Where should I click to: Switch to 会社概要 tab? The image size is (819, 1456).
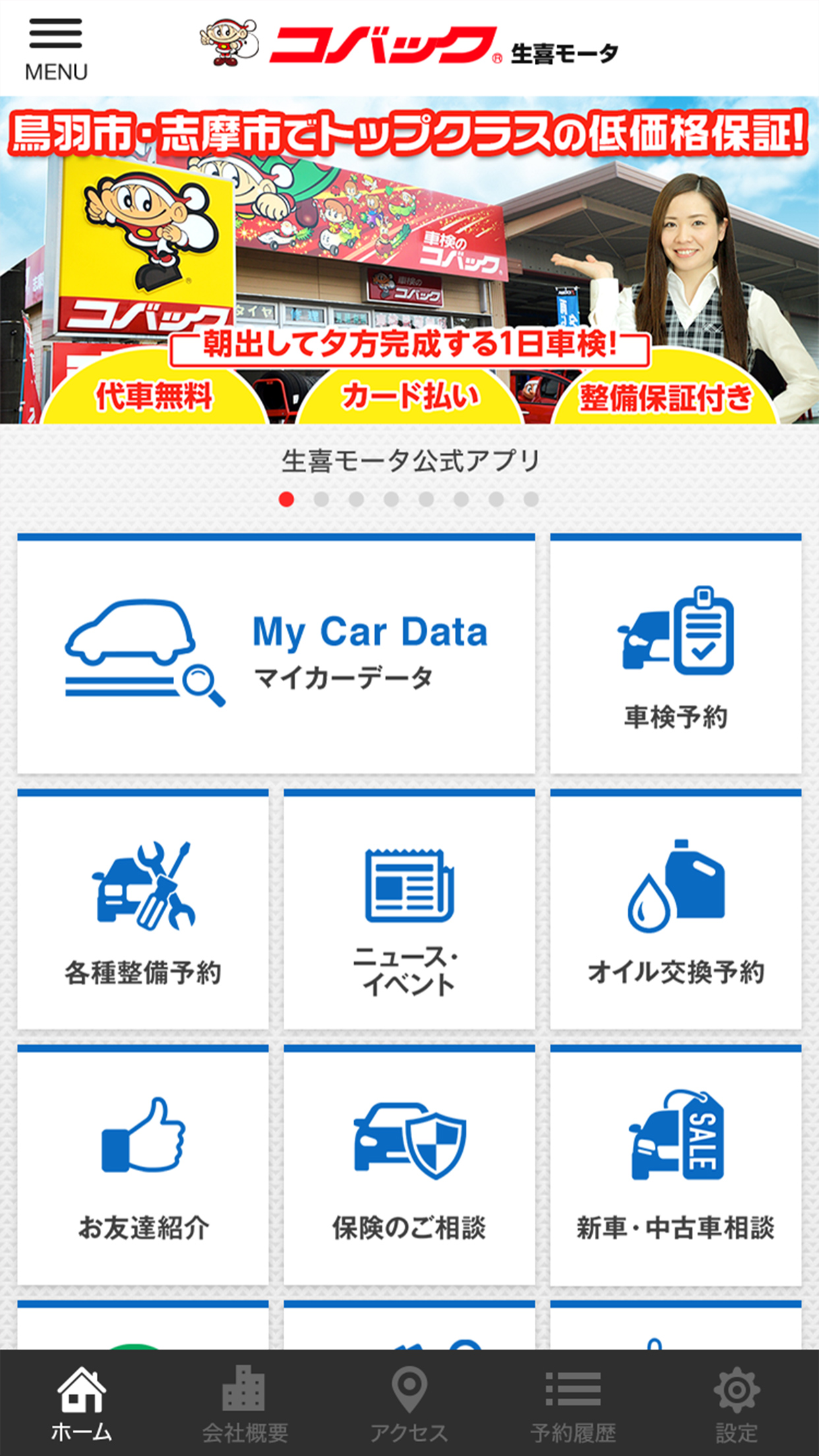[x=245, y=1403]
